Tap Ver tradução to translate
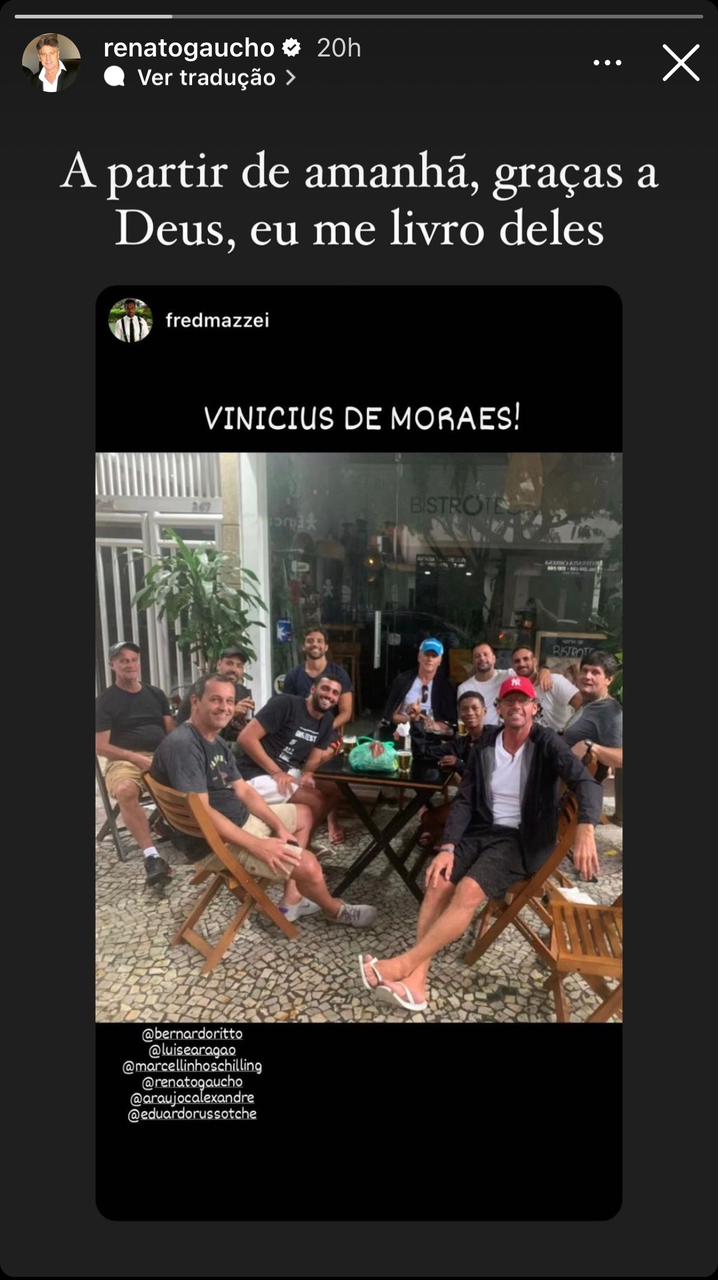 [x=205, y=77]
